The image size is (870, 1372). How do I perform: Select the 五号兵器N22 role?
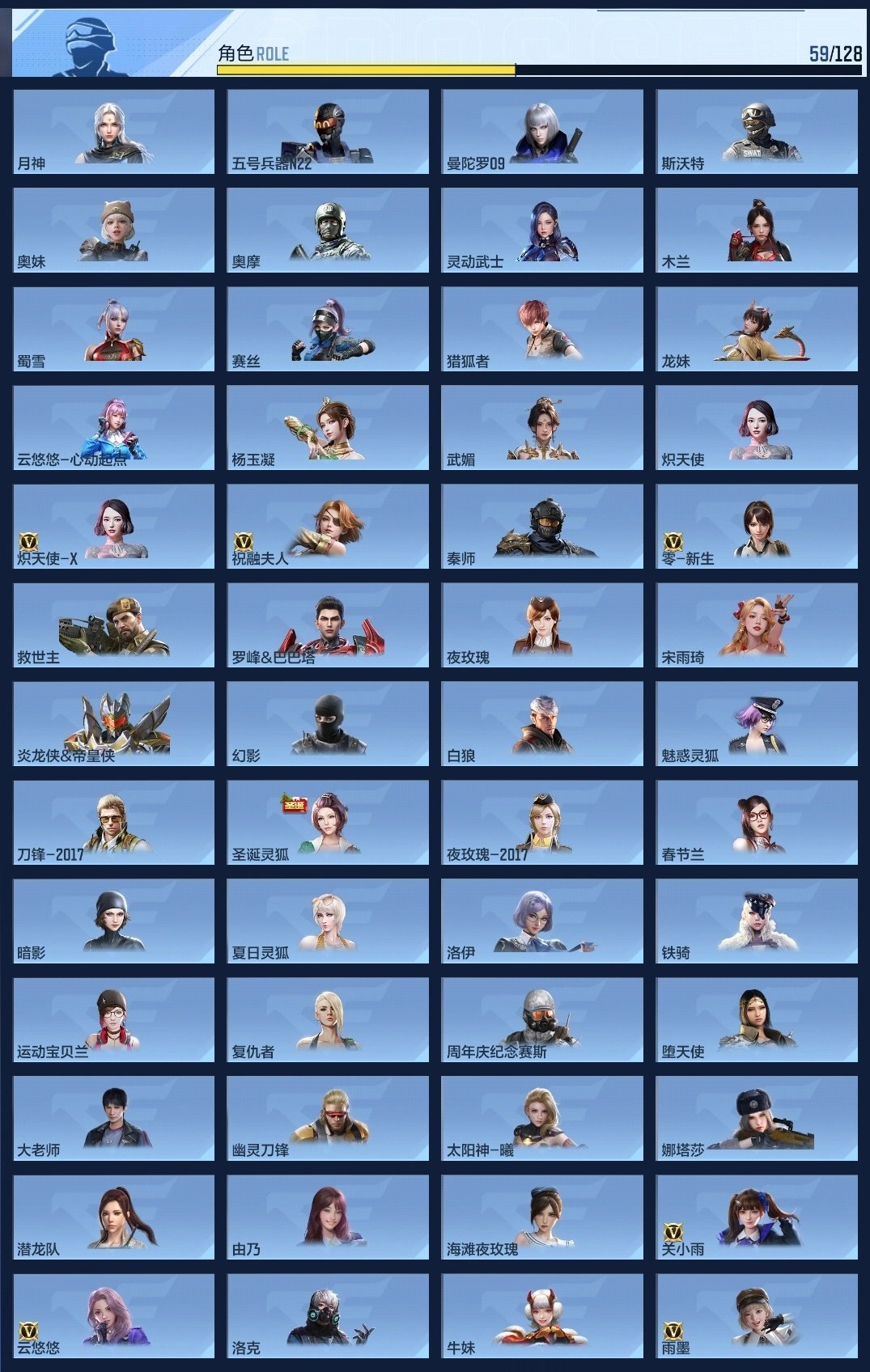tap(328, 131)
